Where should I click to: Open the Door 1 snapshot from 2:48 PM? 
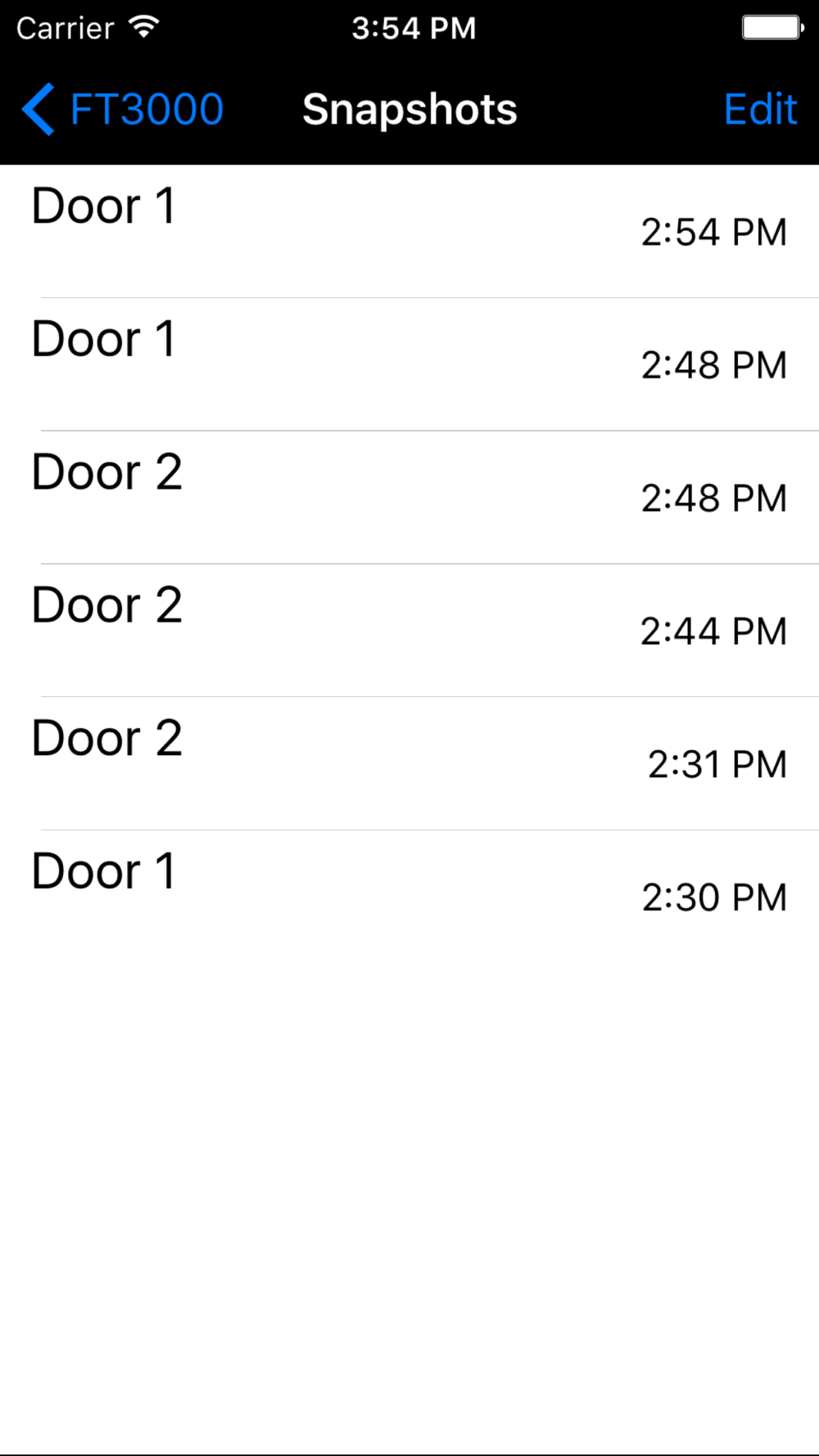click(x=409, y=364)
